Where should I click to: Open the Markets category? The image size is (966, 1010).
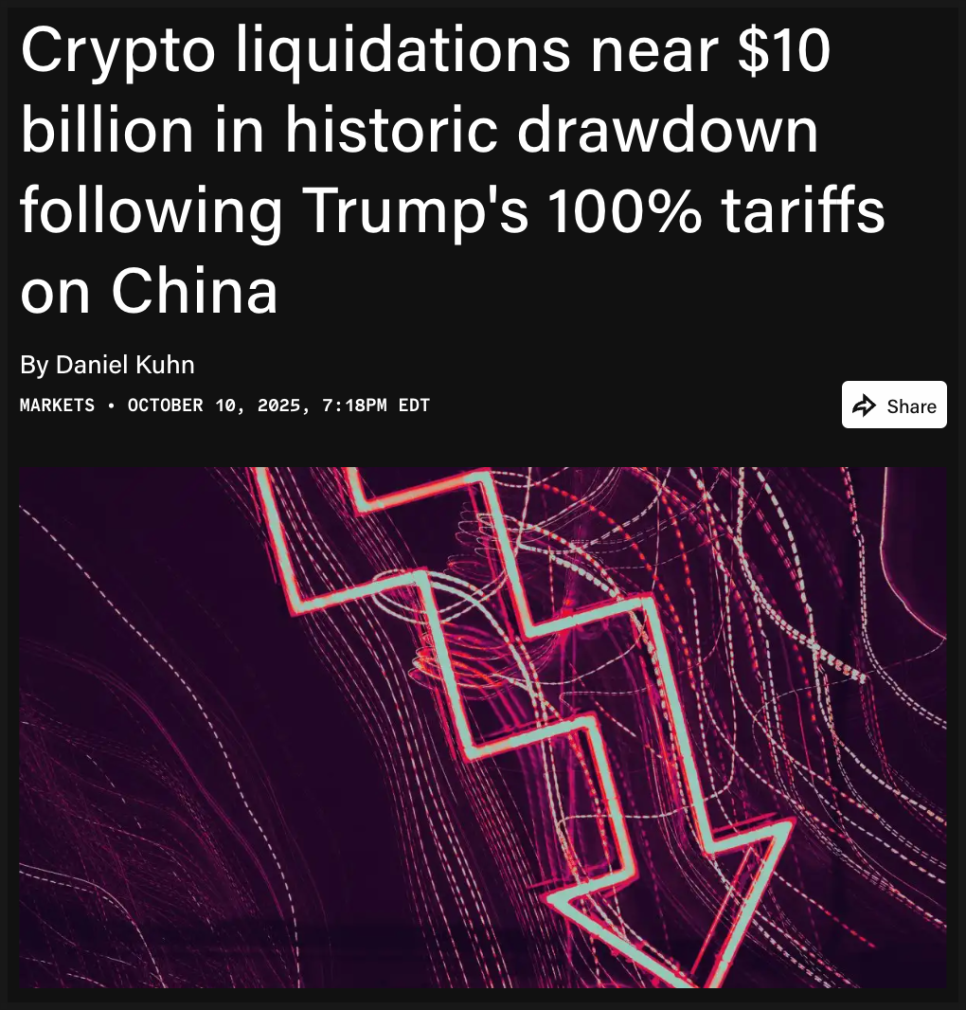pos(57,406)
